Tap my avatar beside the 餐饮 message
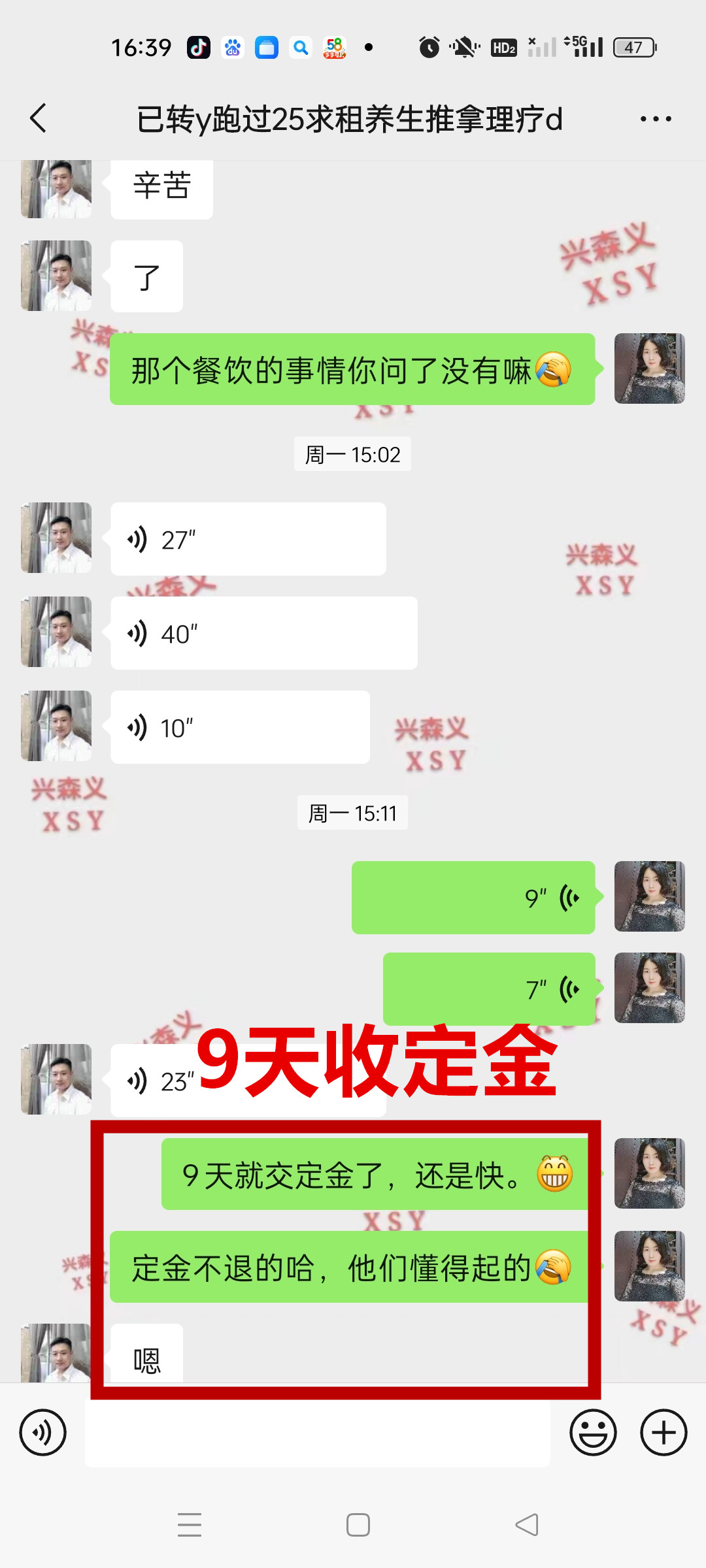 click(649, 368)
